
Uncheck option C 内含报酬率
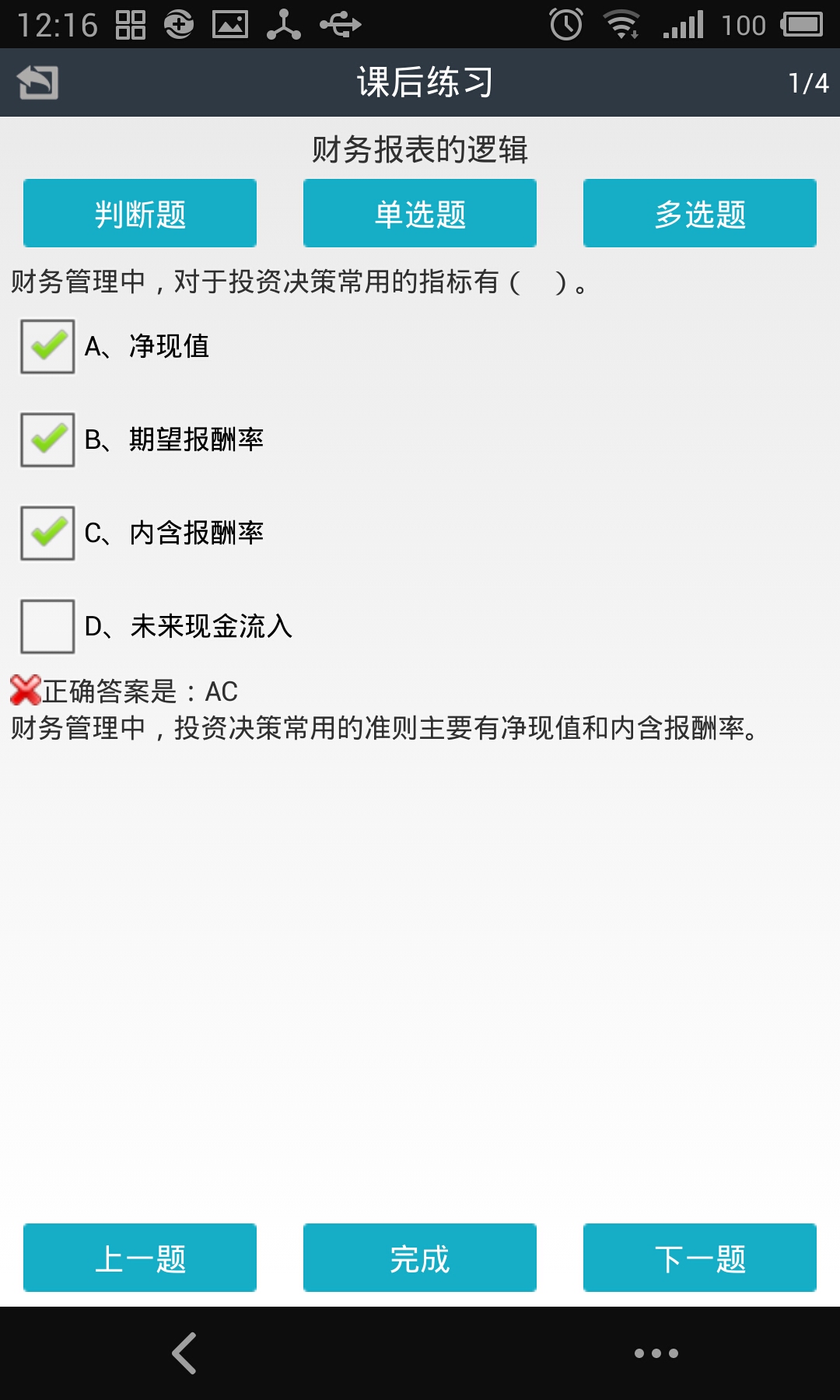pos(47,533)
